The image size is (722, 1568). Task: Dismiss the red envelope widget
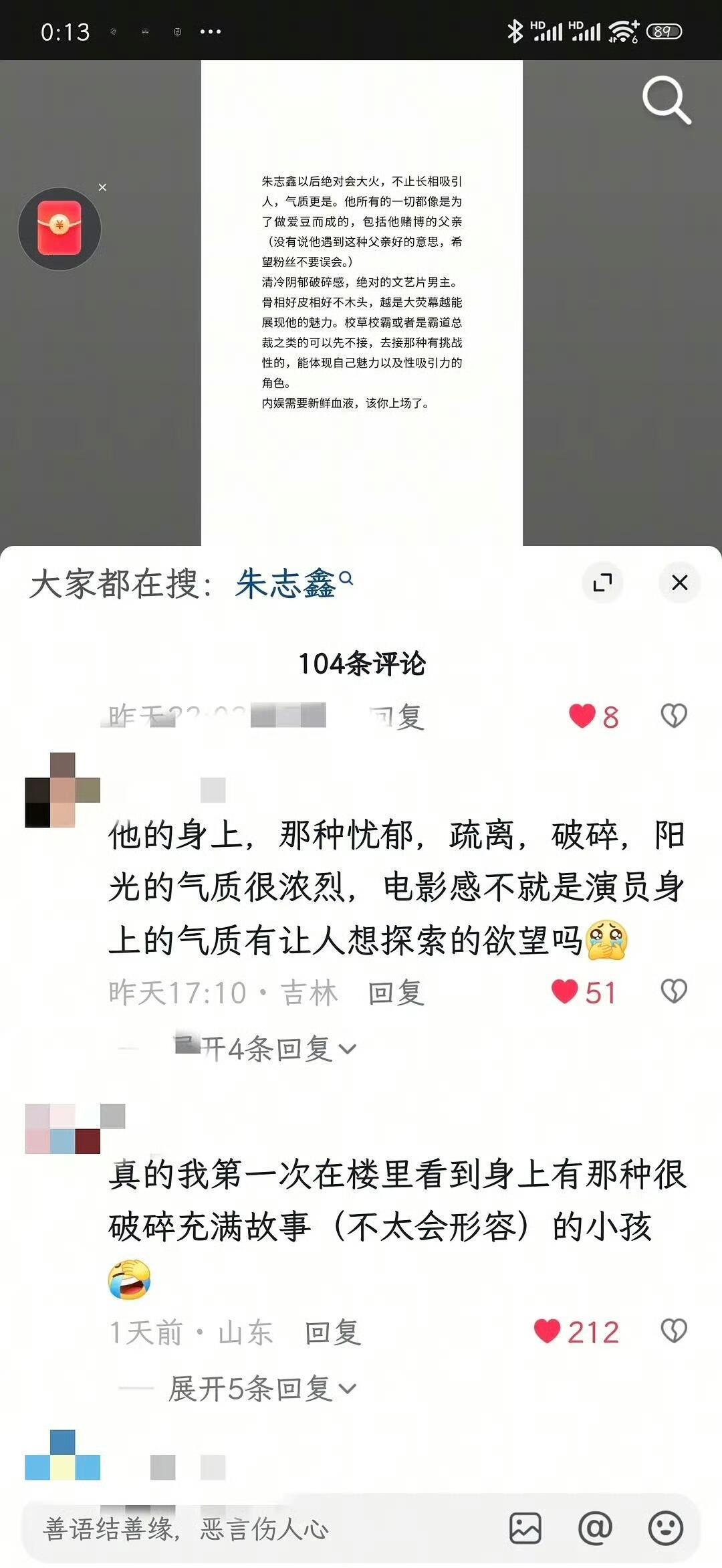tap(102, 187)
